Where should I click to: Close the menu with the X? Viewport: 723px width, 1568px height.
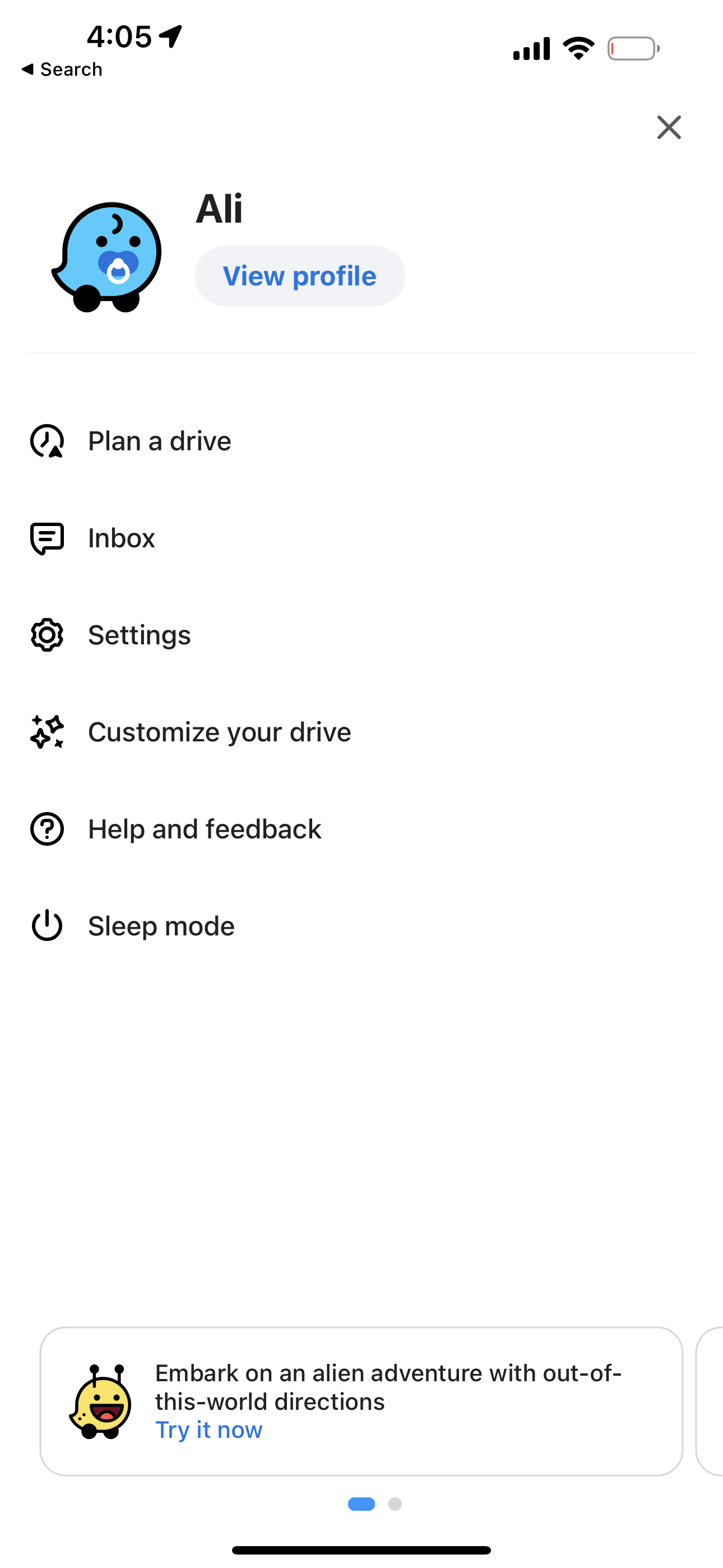pos(668,127)
